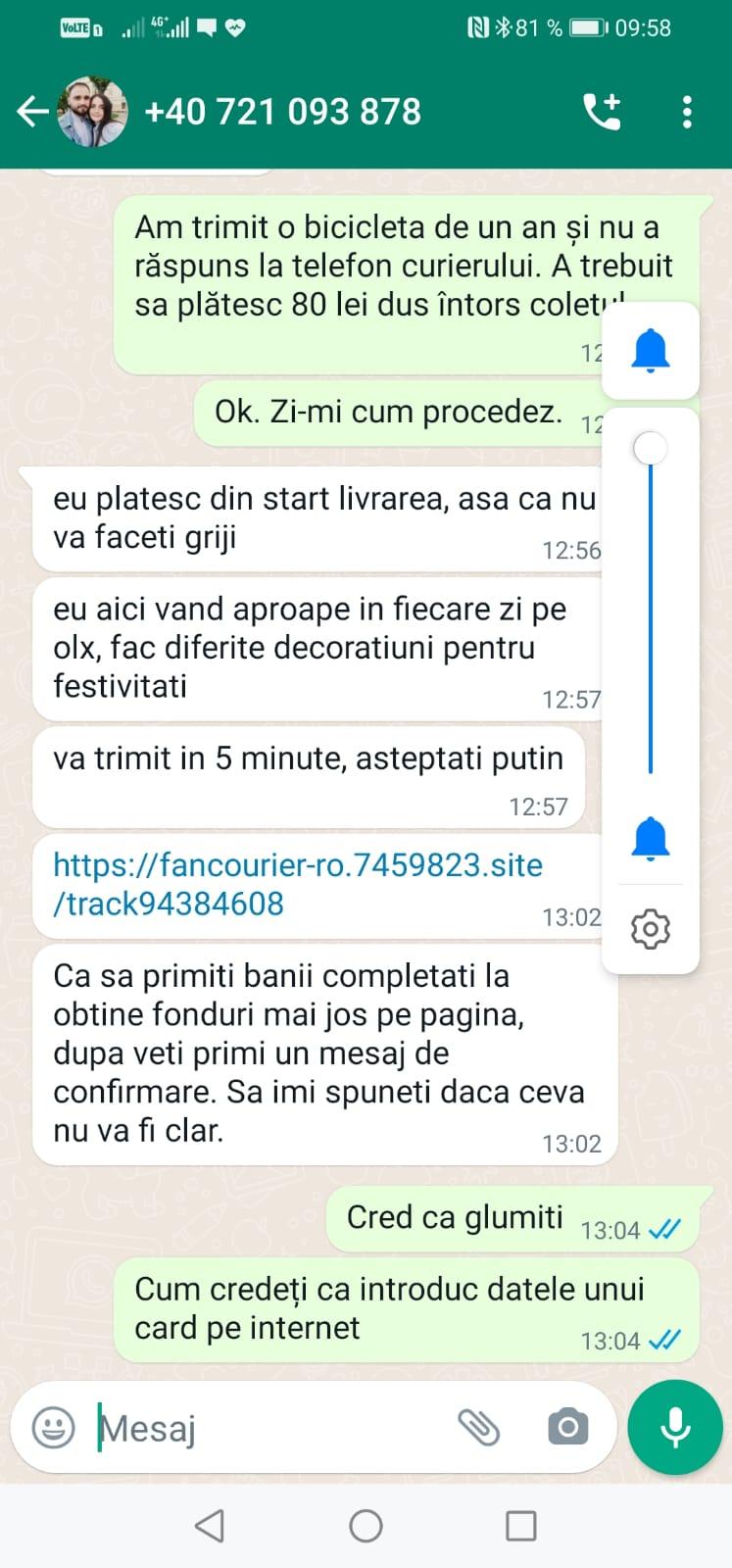Open the fancourier-ro tracking link

(297, 884)
